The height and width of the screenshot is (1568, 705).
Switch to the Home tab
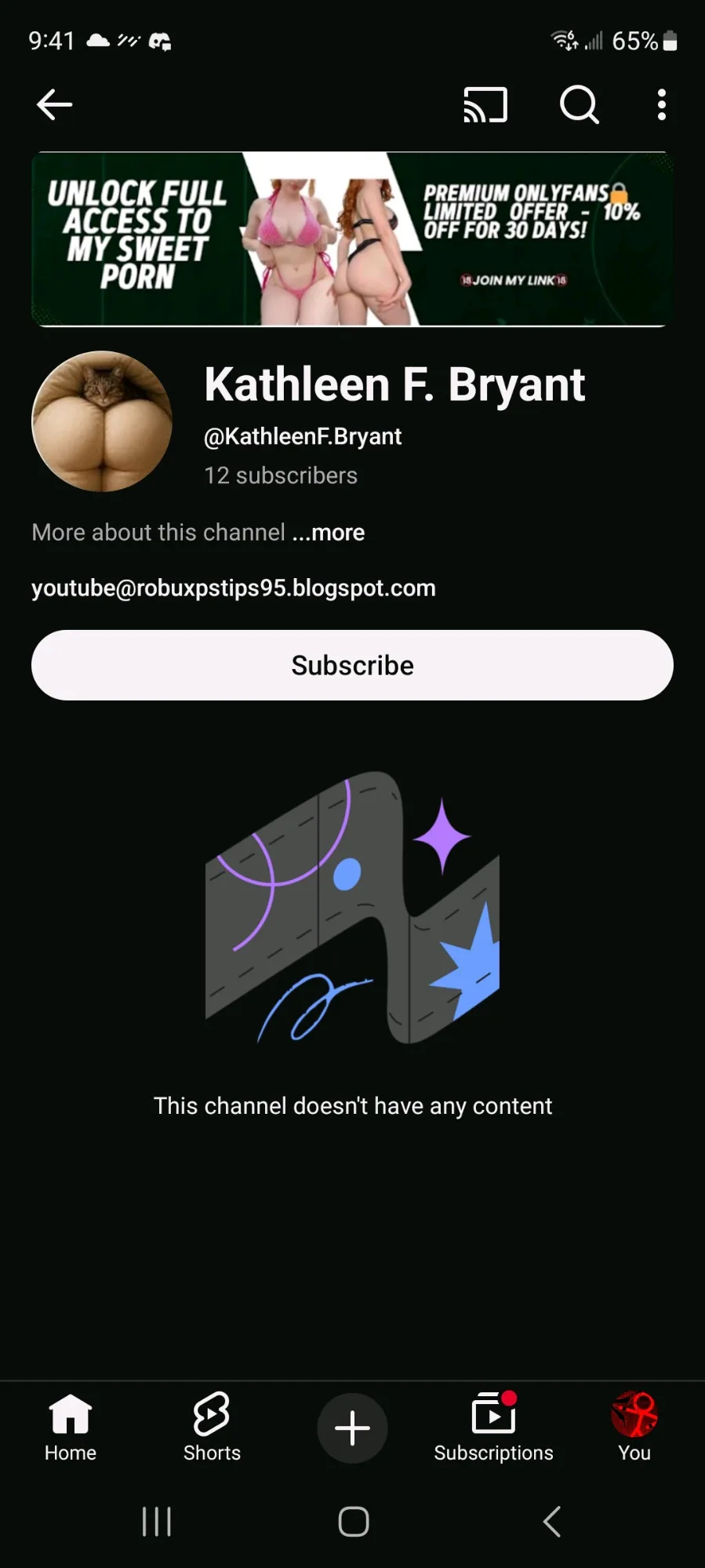(71, 1428)
